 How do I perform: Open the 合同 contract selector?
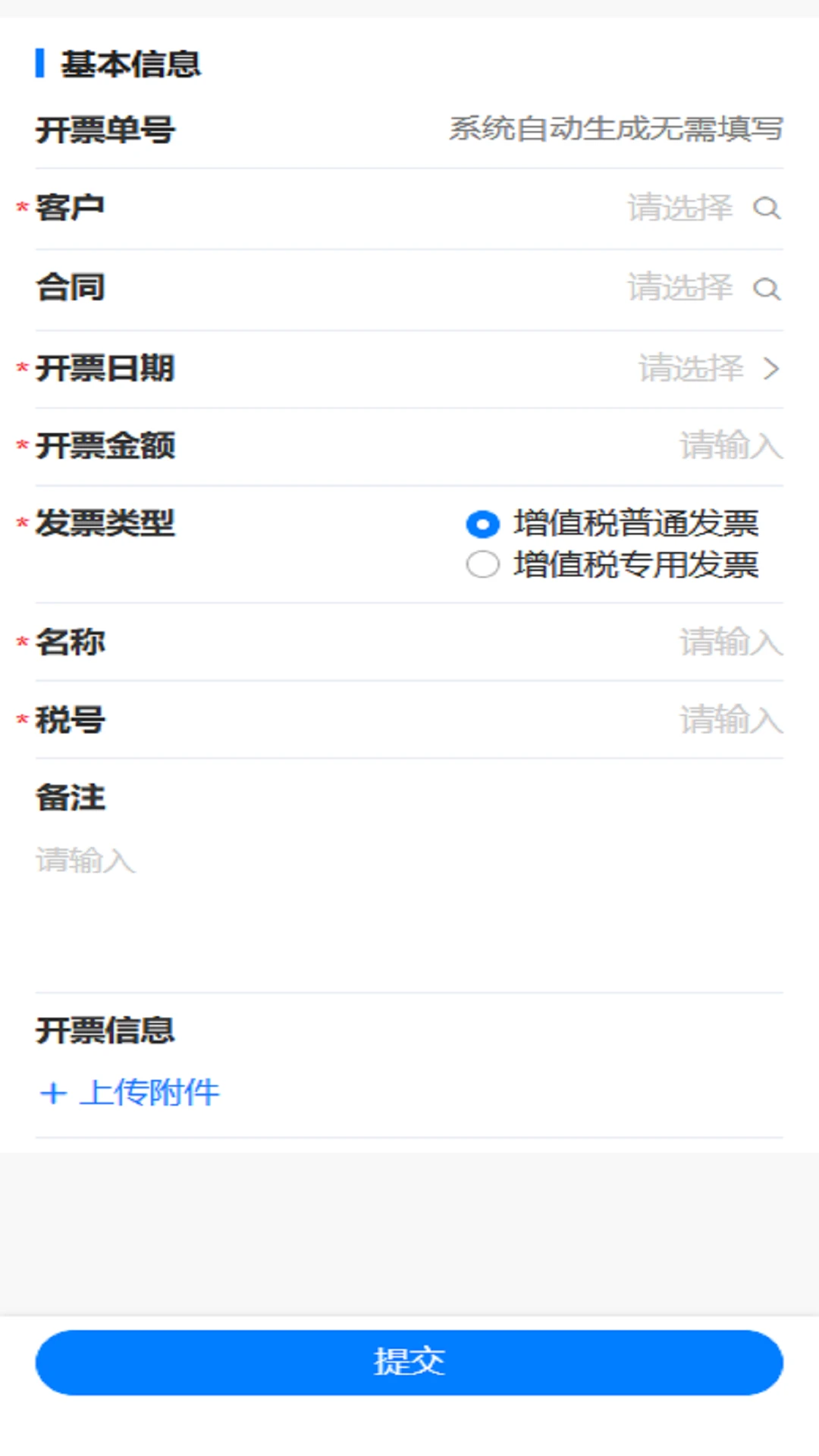(409, 288)
